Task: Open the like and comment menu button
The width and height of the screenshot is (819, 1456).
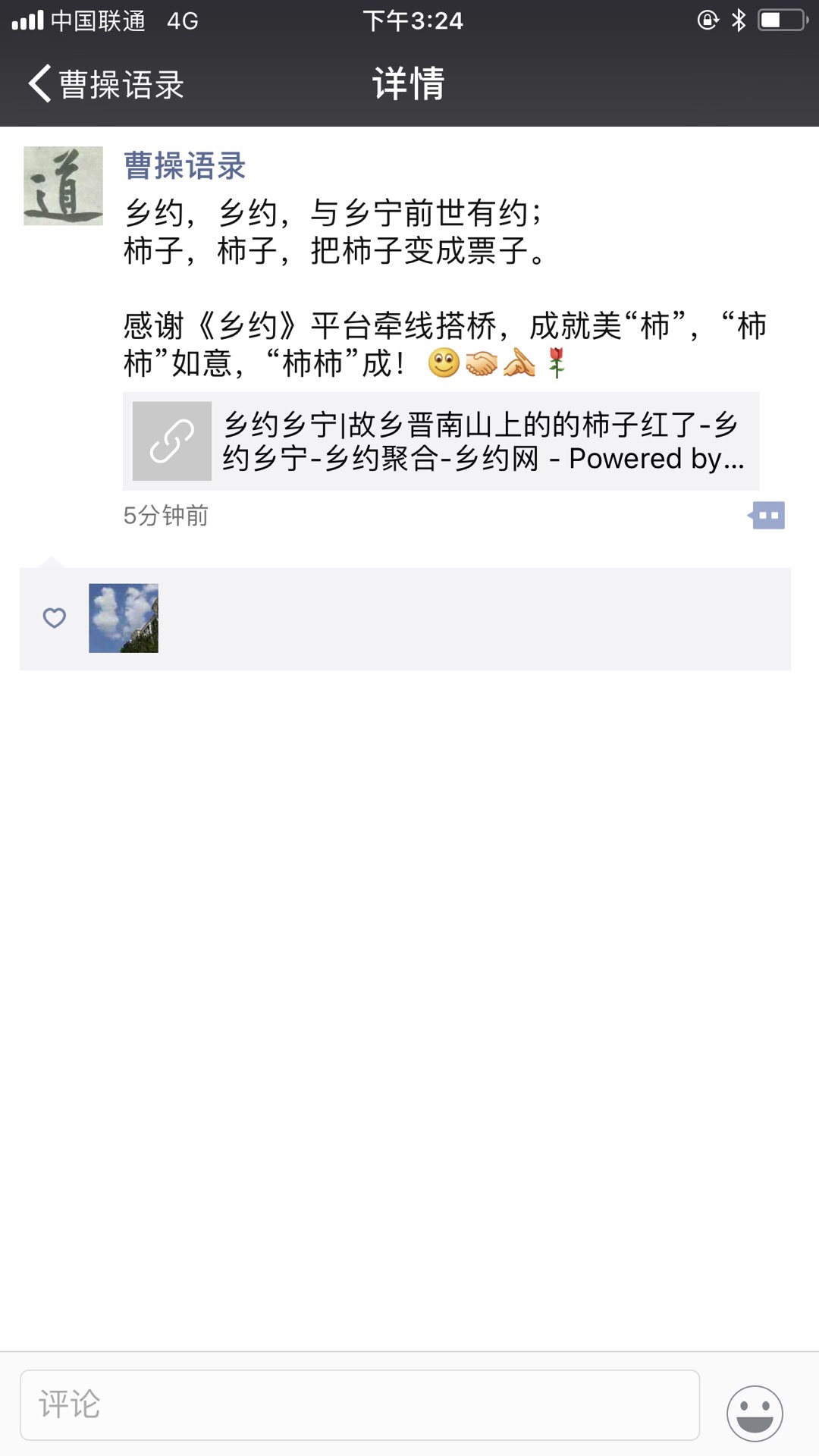Action: click(x=767, y=516)
